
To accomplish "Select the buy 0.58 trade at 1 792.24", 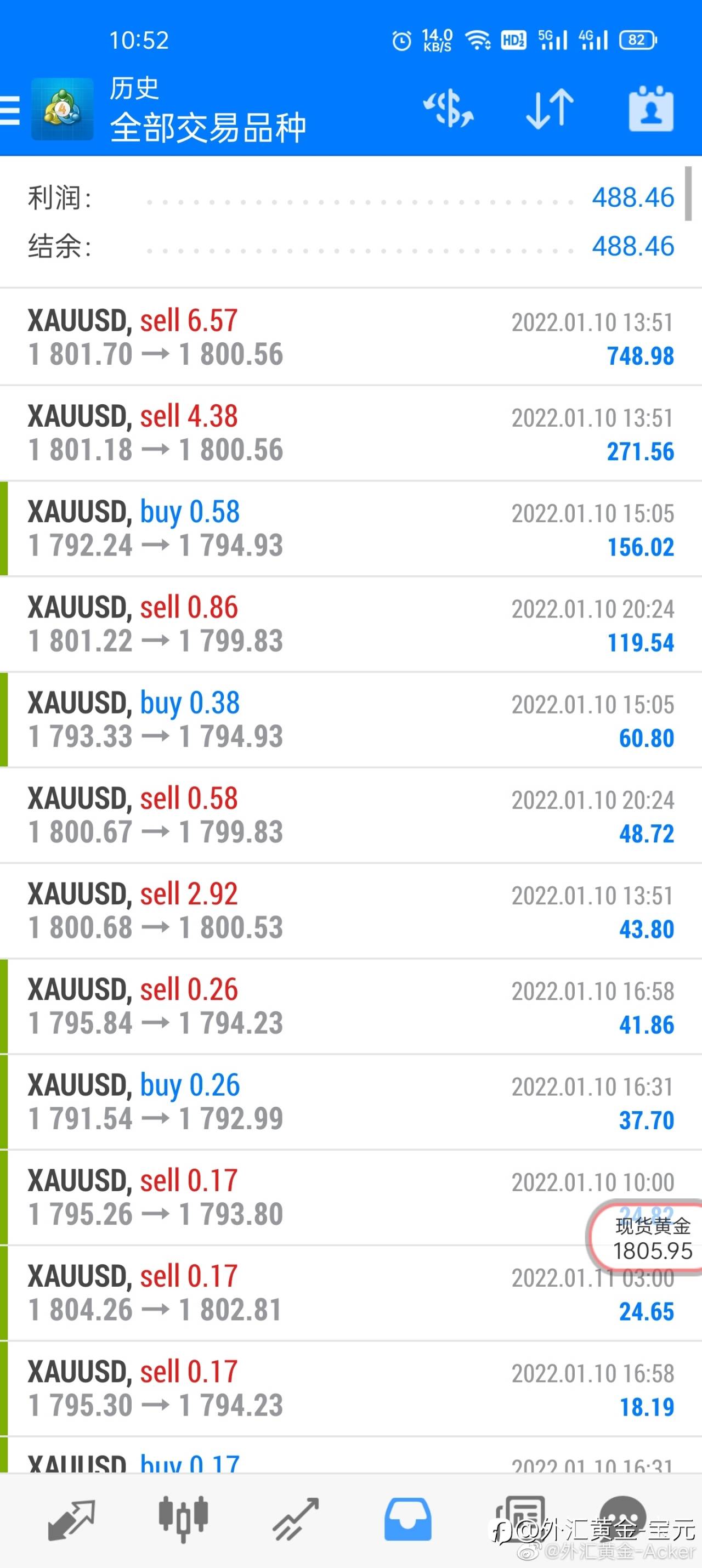I will tap(350, 528).
